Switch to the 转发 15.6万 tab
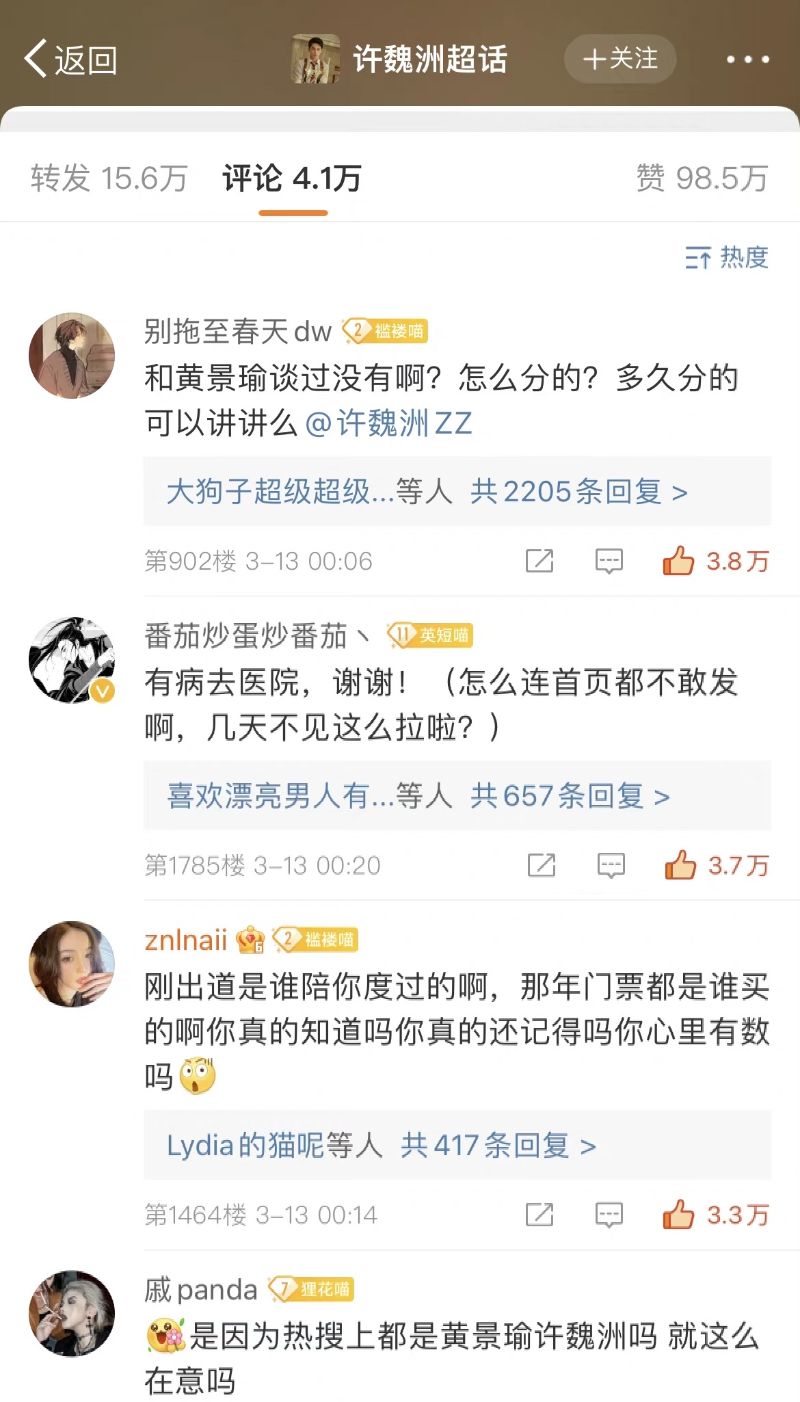The height and width of the screenshot is (1402, 800). pyautogui.click(x=109, y=178)
